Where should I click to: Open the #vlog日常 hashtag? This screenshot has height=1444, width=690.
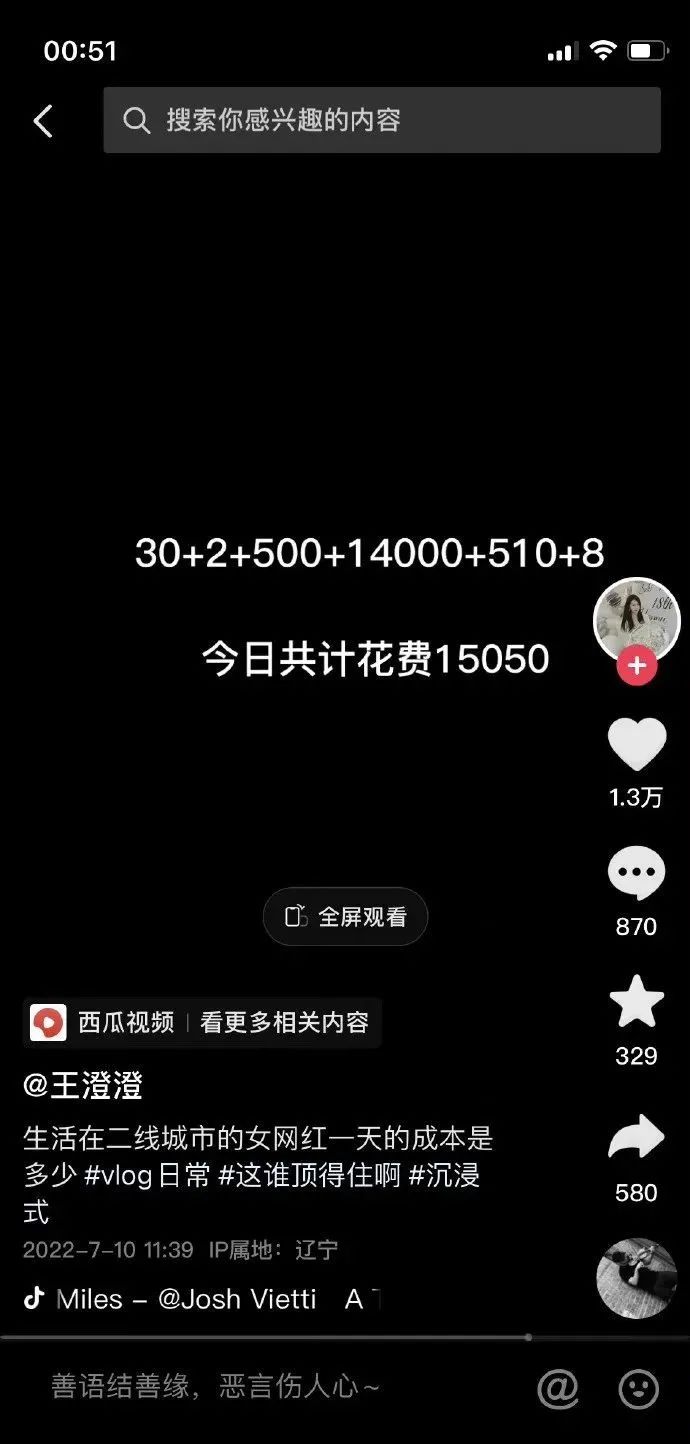pos(147,1175)
